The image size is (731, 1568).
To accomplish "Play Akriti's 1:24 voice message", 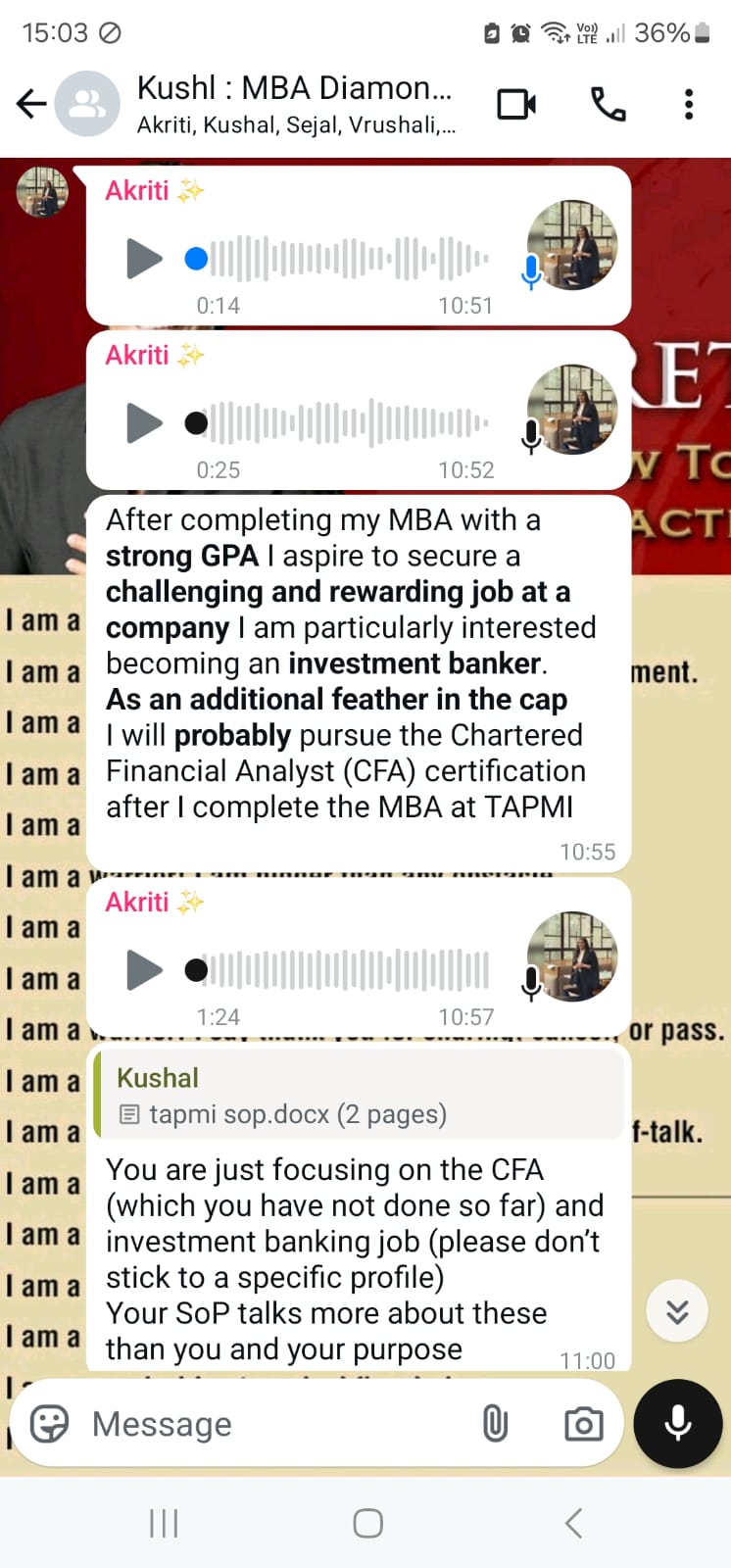I will (x=144, y=970).
